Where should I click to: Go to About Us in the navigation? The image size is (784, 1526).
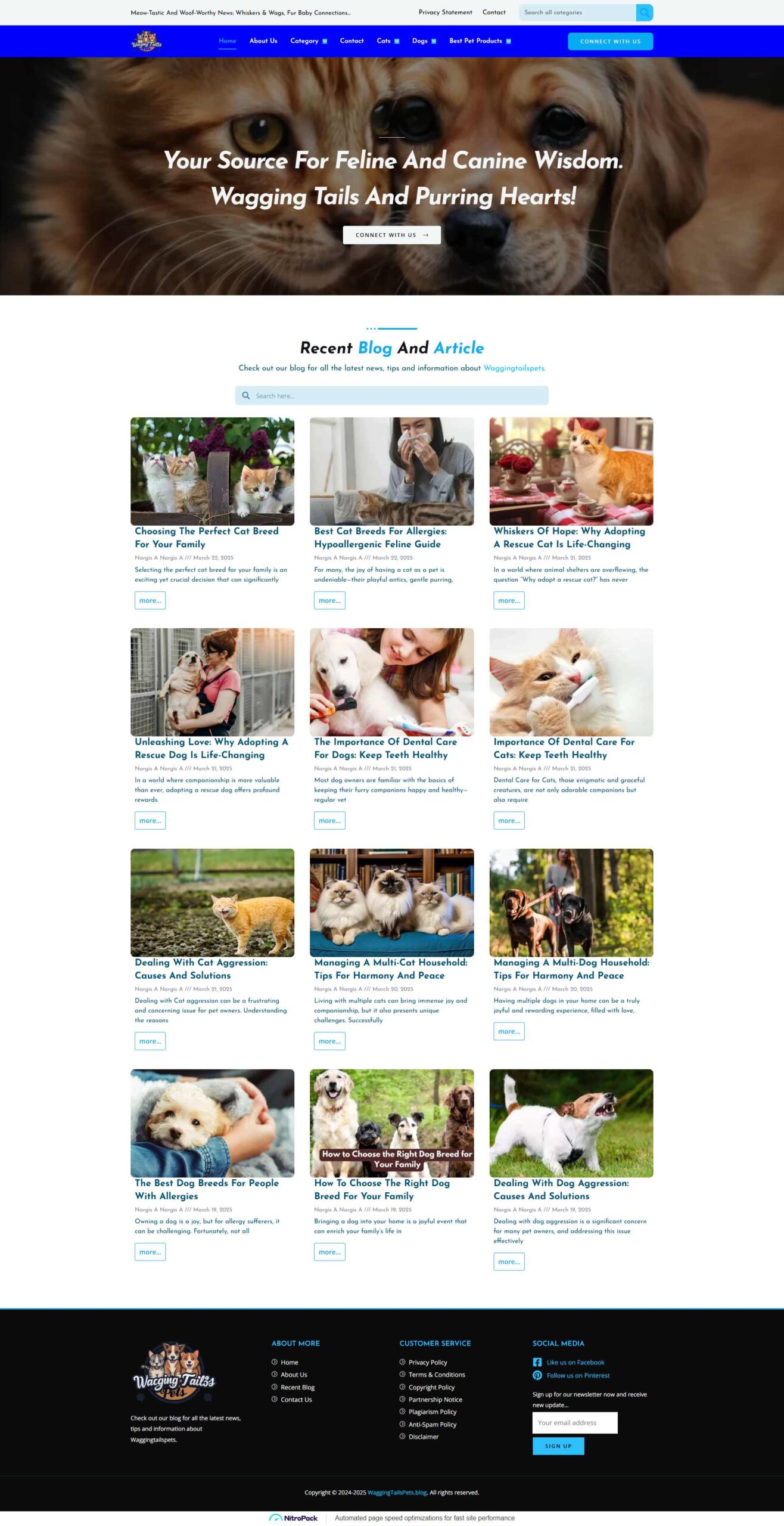pyautogui.click(x=263, y=41)
